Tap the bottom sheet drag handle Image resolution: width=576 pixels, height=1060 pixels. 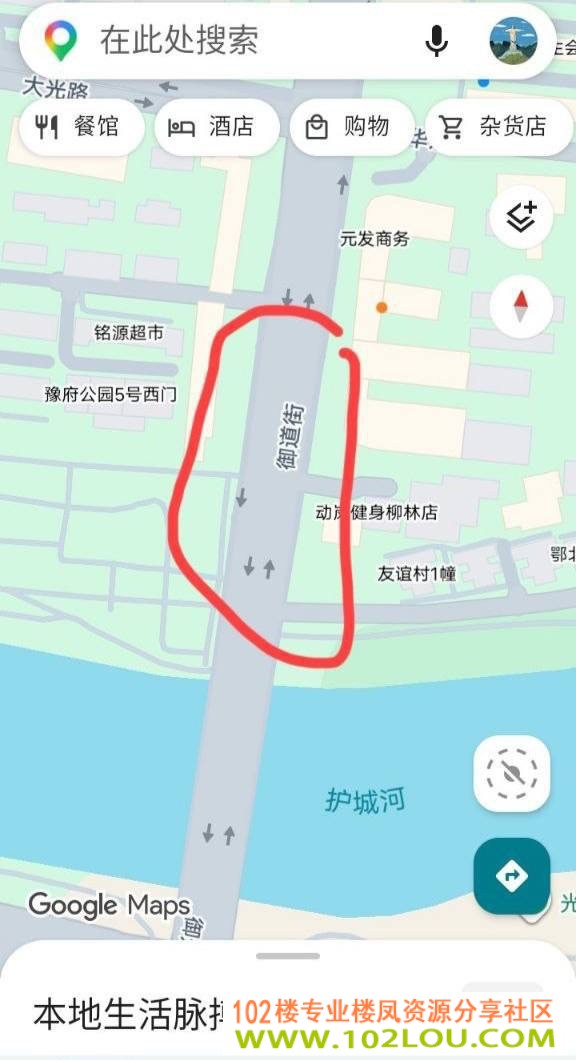pos(288,956)
